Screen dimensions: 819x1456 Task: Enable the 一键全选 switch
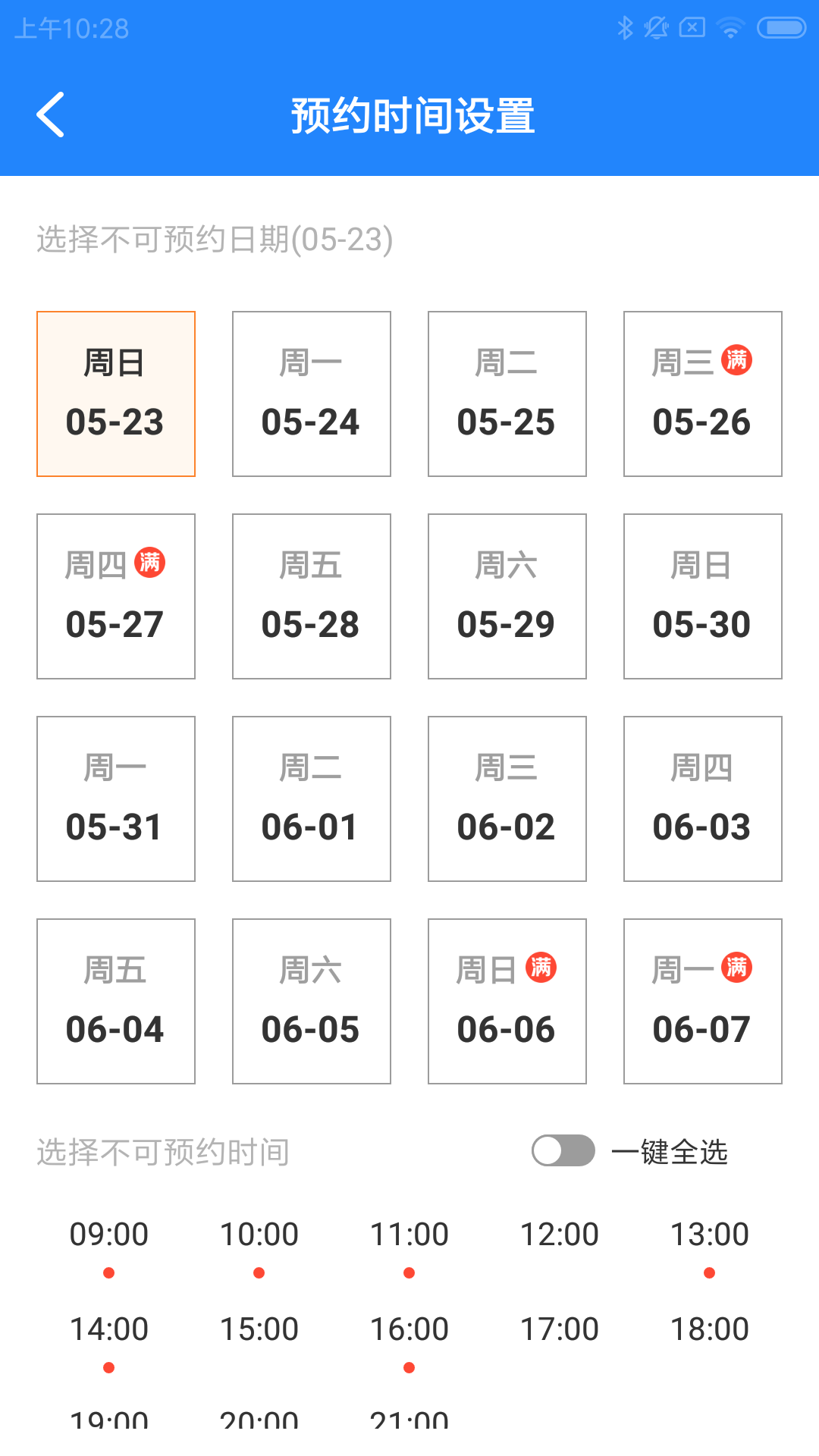563,1150
